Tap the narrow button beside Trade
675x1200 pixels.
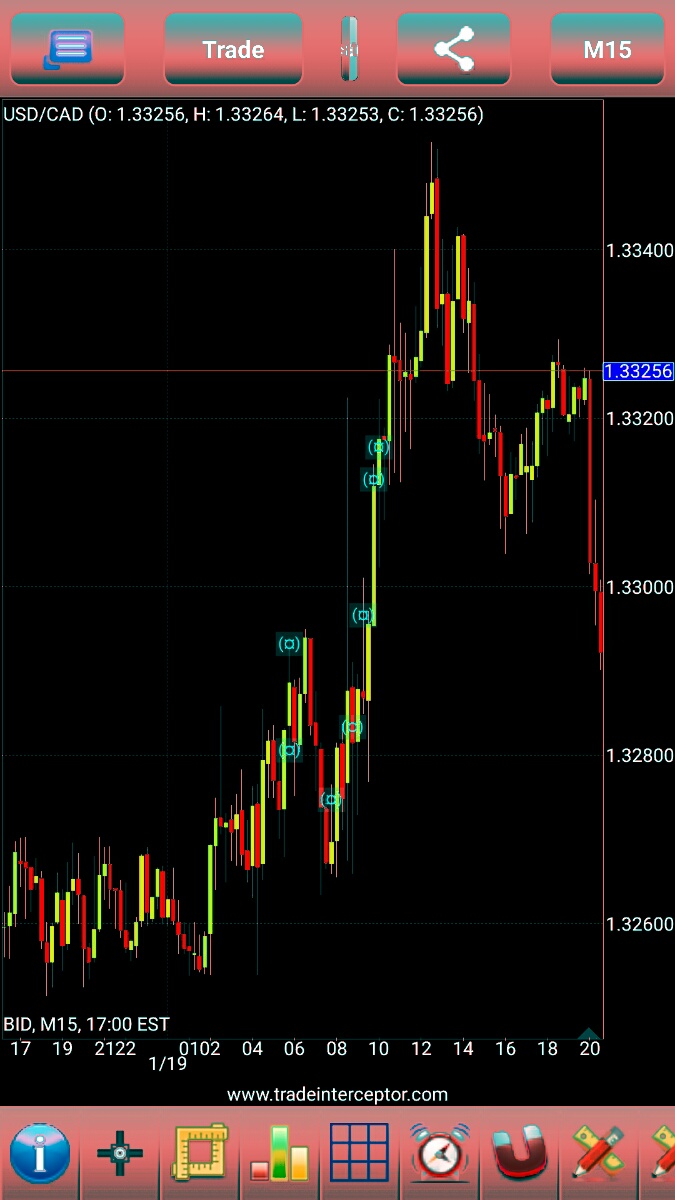[349, 49]
